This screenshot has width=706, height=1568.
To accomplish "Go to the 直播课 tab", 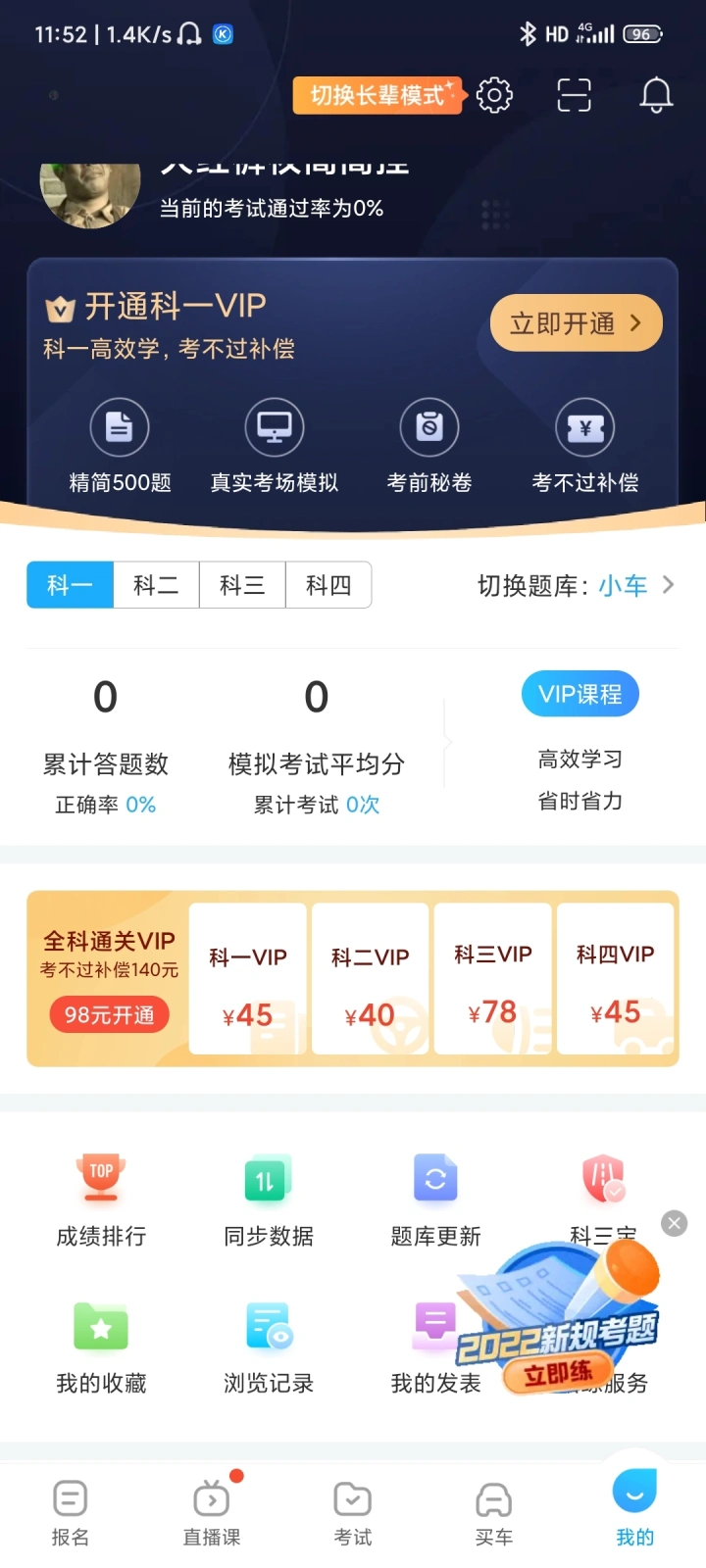I will coord(212,1513).
